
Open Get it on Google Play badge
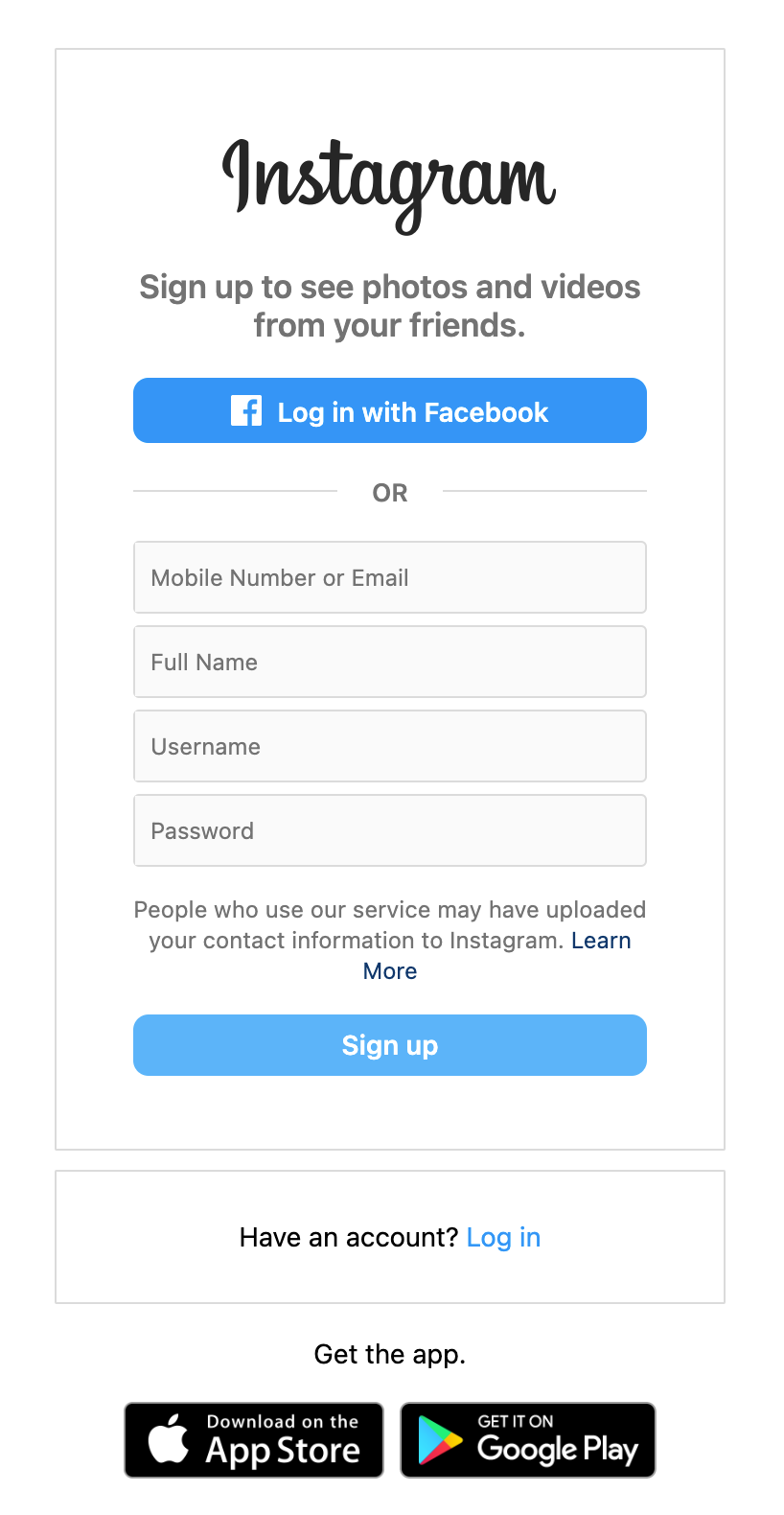(528, 1440)
